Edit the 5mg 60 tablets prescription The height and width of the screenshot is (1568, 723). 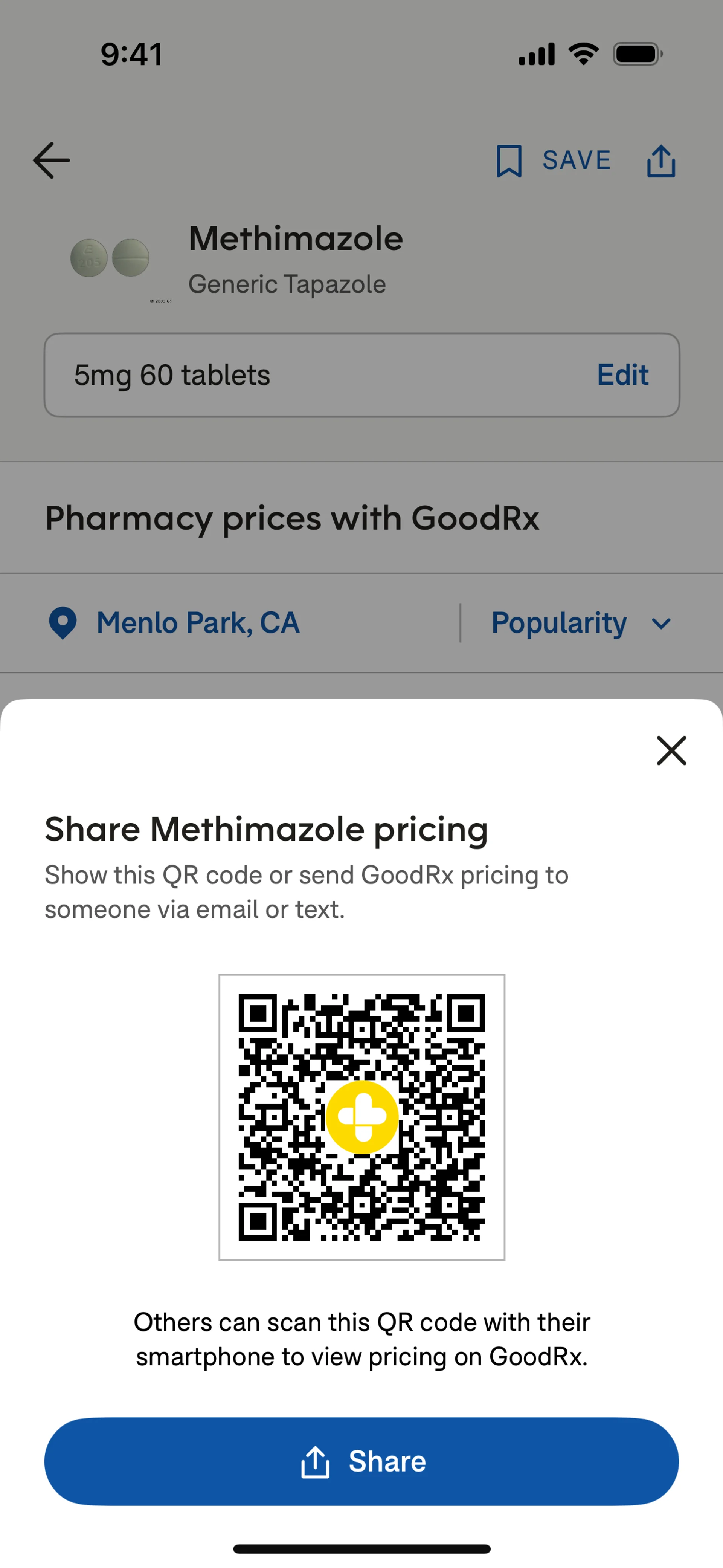(x=622, y=375)
